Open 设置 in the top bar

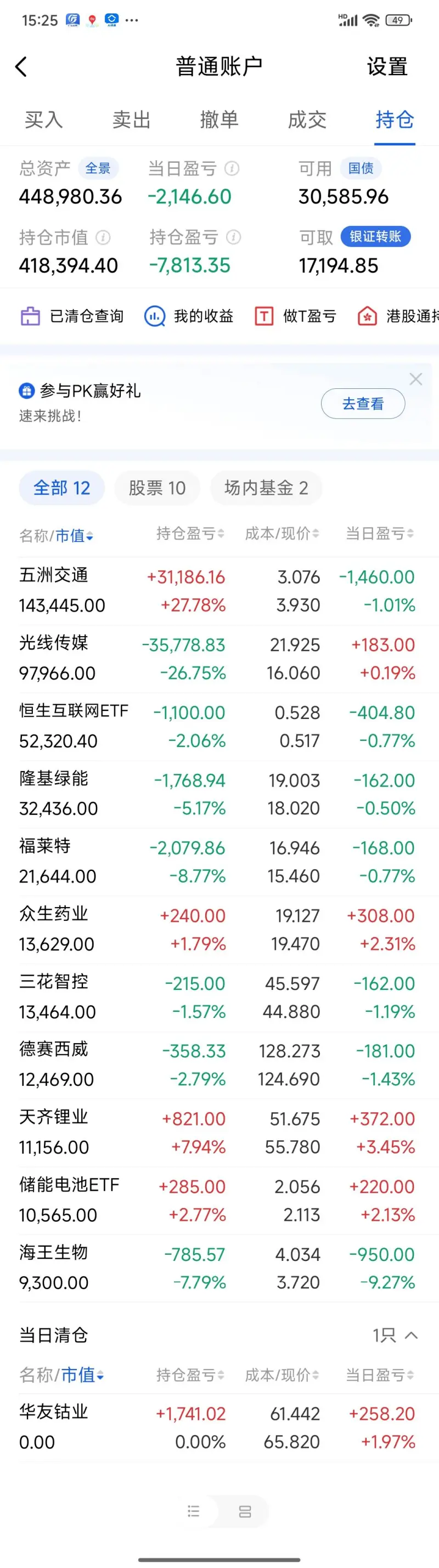387,66
